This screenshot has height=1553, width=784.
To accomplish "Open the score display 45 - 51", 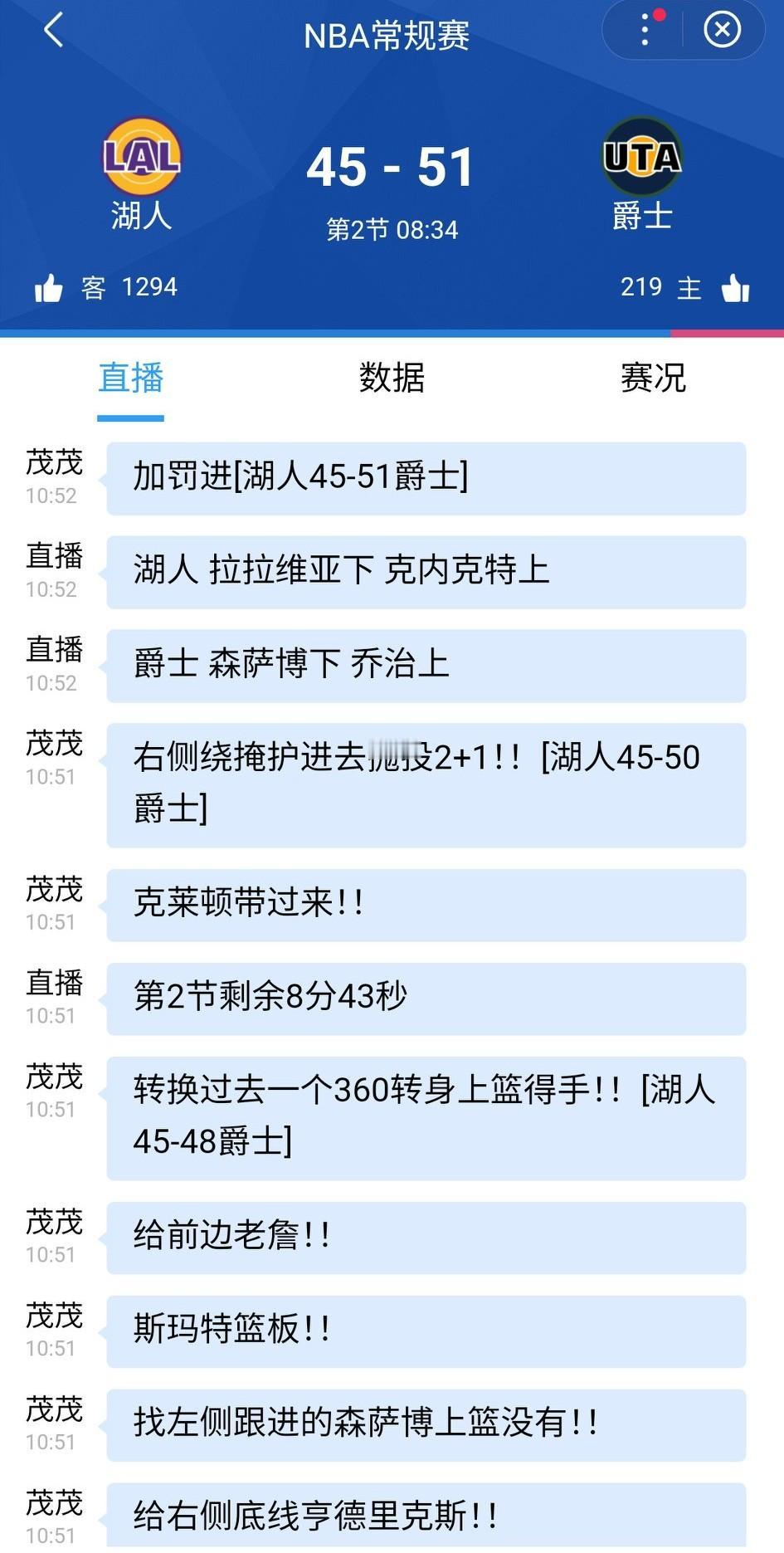I will point(391,166).
